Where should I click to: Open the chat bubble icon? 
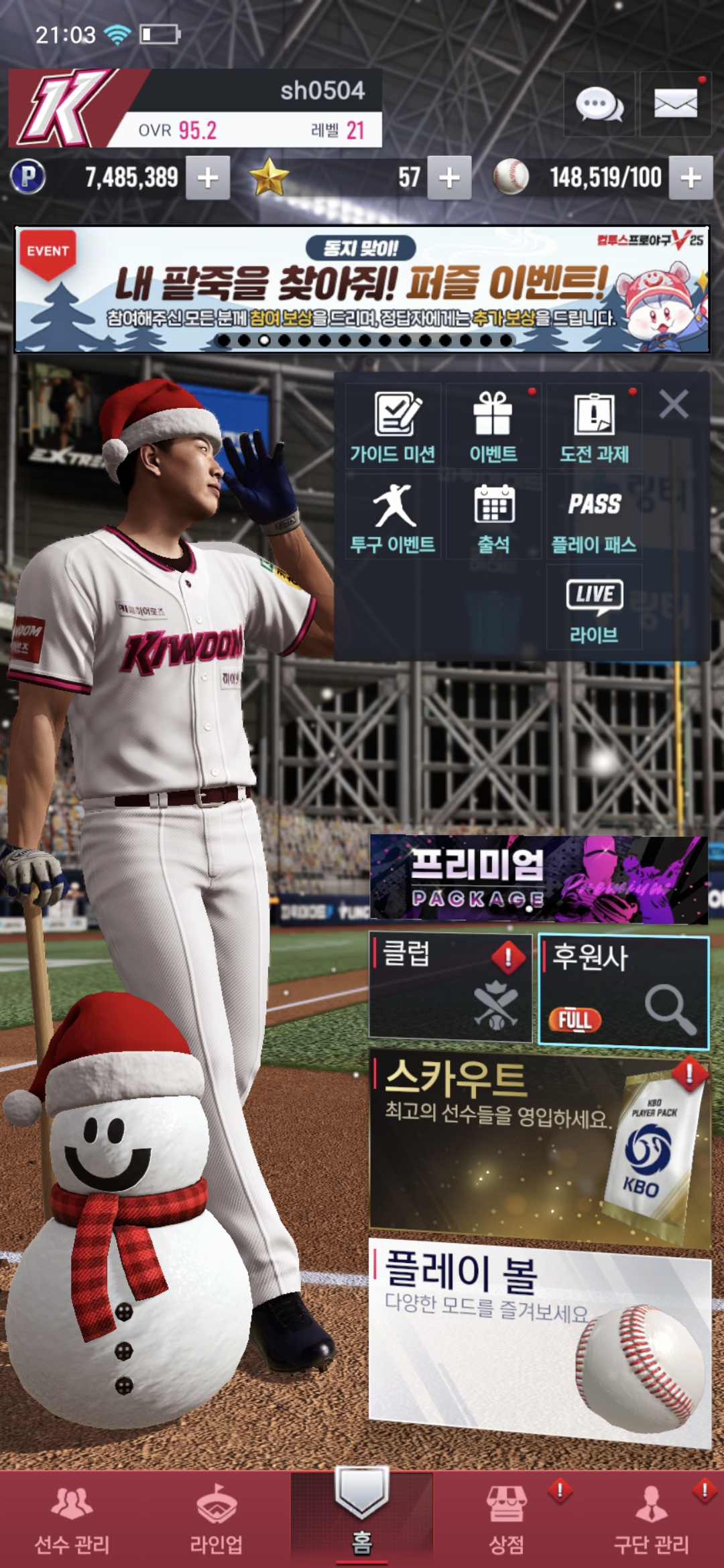coord(599,105)
